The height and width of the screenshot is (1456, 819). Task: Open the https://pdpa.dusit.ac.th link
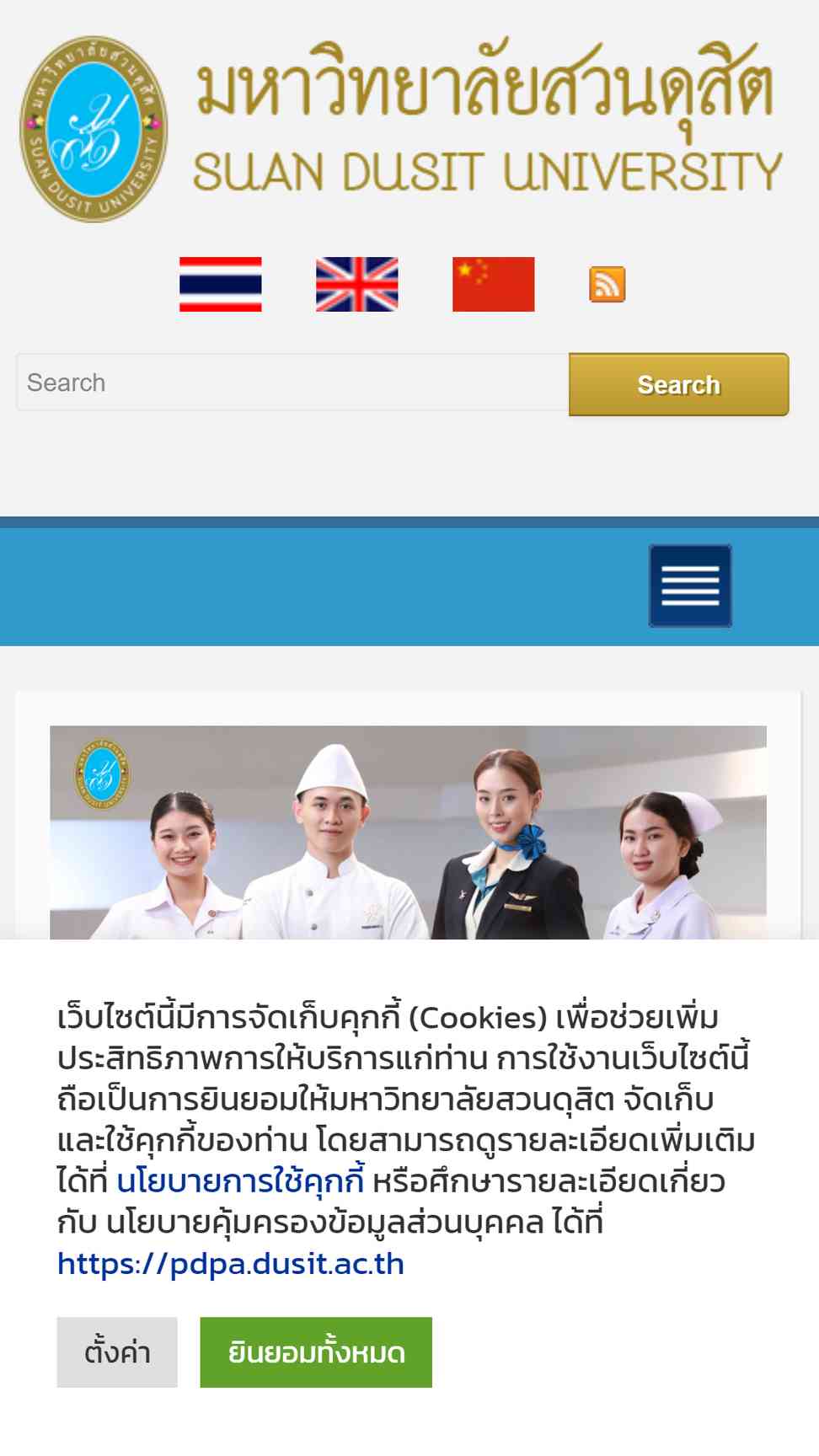(231, 1263)
